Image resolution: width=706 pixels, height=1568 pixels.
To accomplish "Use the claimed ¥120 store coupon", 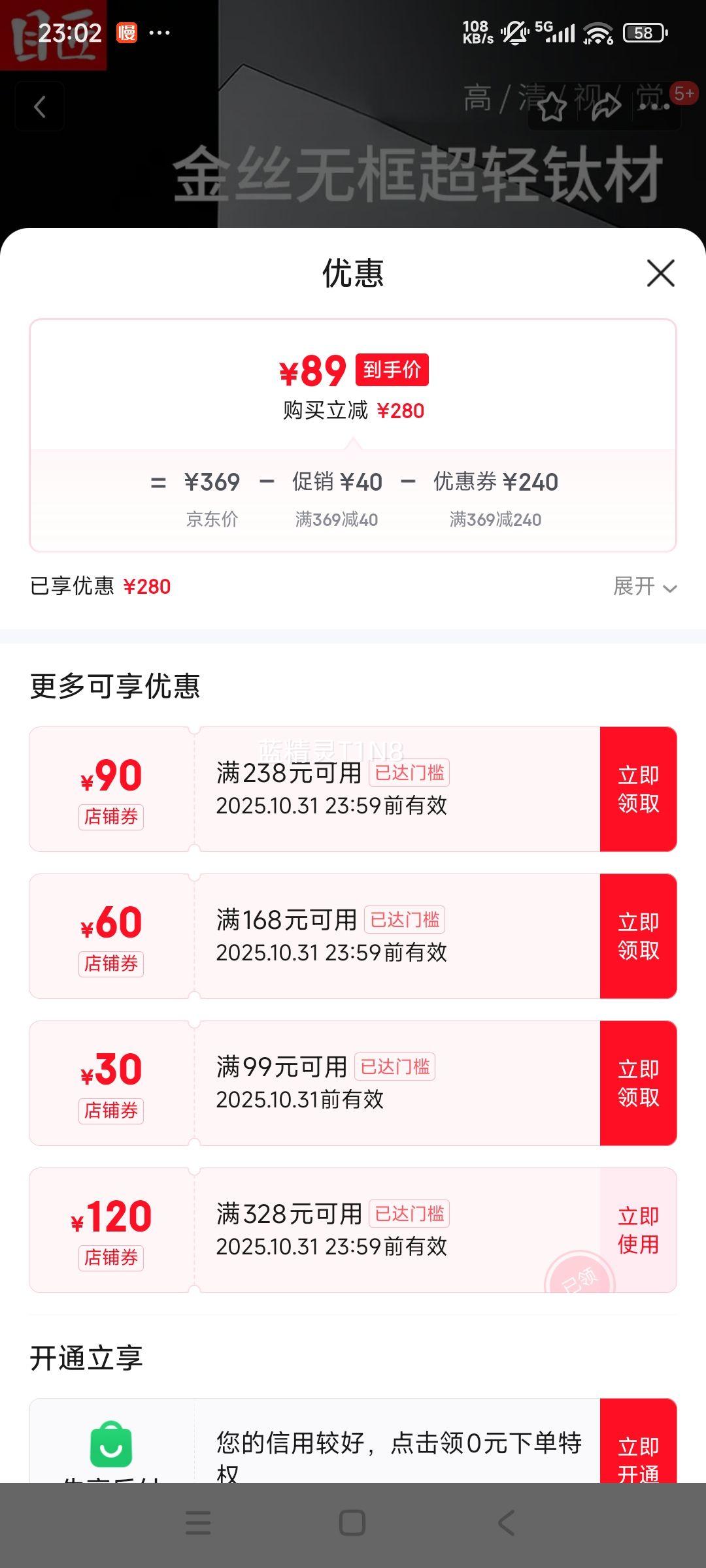I will pos(638,1230).
